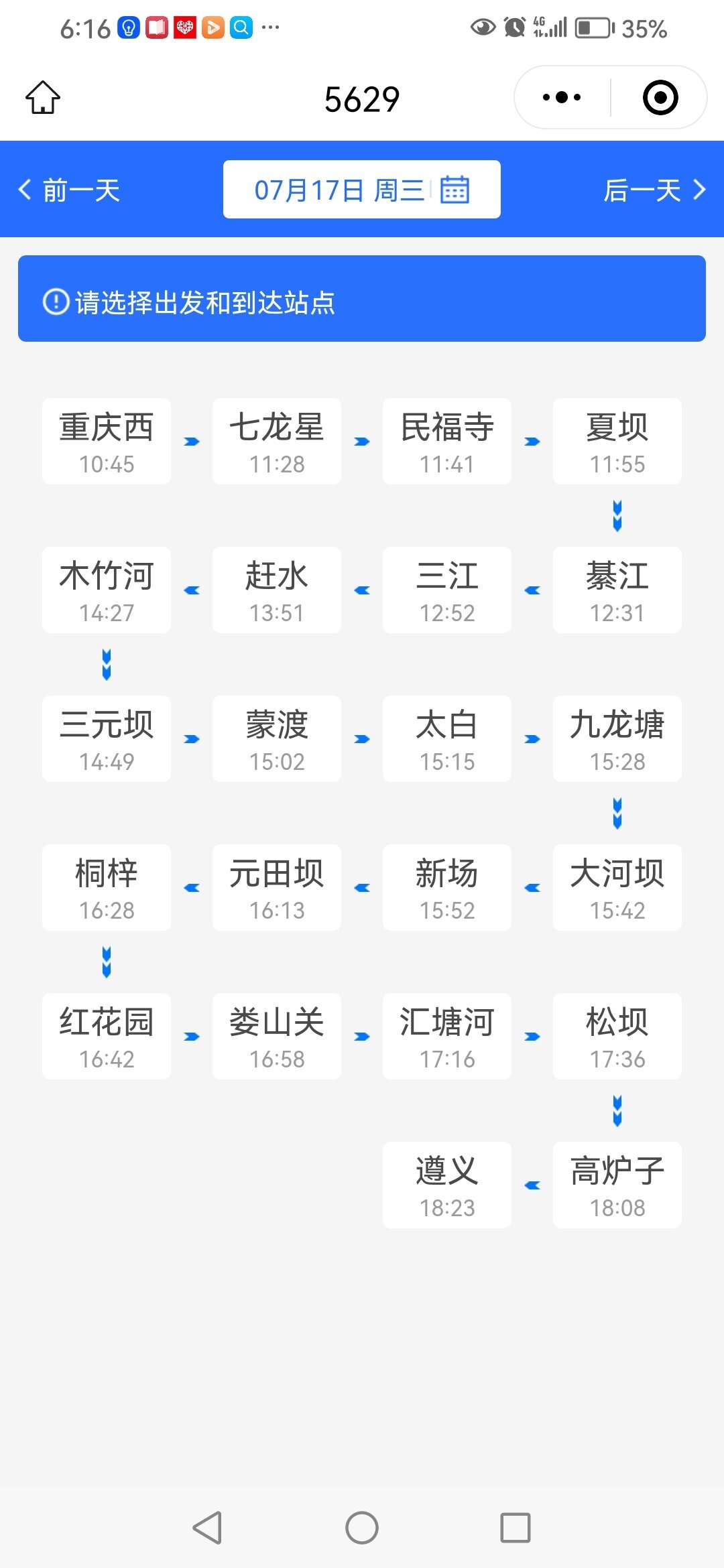Close the mini program with the circle button

(660, 98)
